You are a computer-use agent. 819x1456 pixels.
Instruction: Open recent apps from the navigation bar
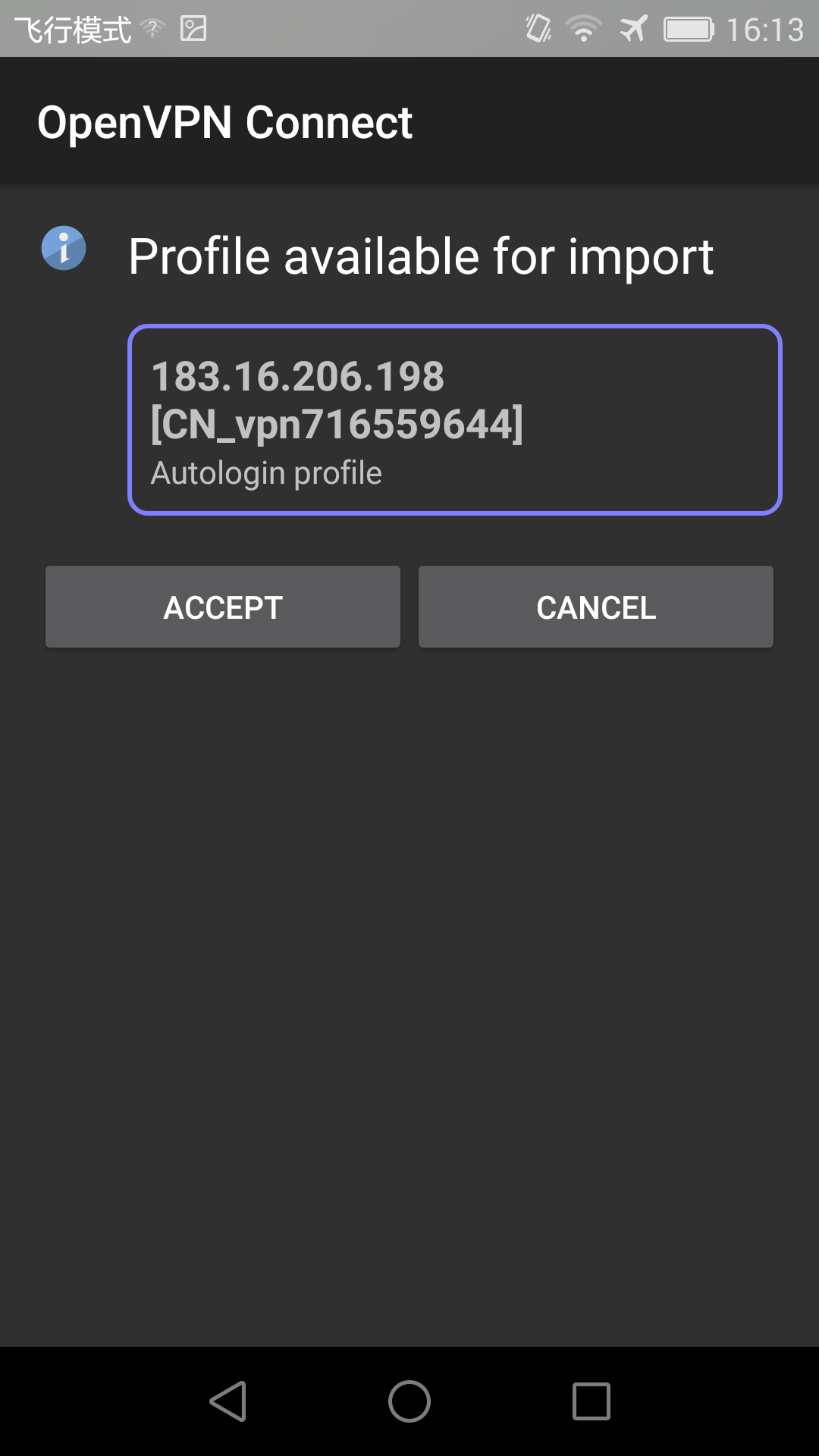591,1401
